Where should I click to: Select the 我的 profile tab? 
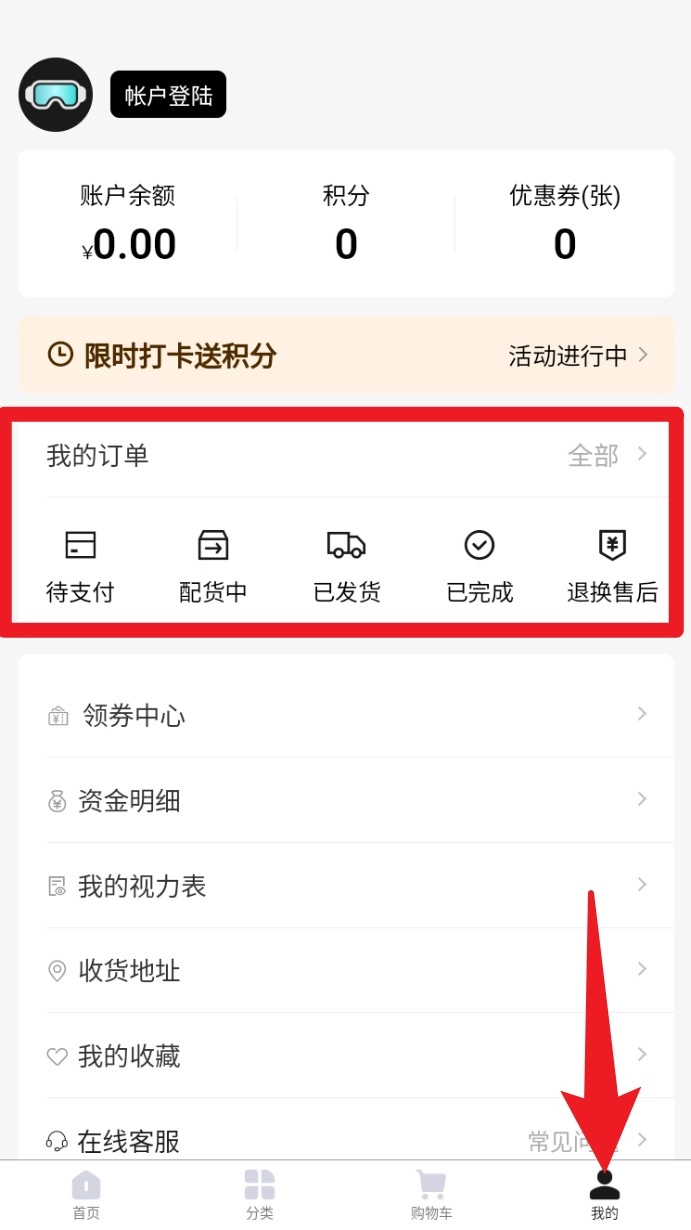[x=604, y=1196]
